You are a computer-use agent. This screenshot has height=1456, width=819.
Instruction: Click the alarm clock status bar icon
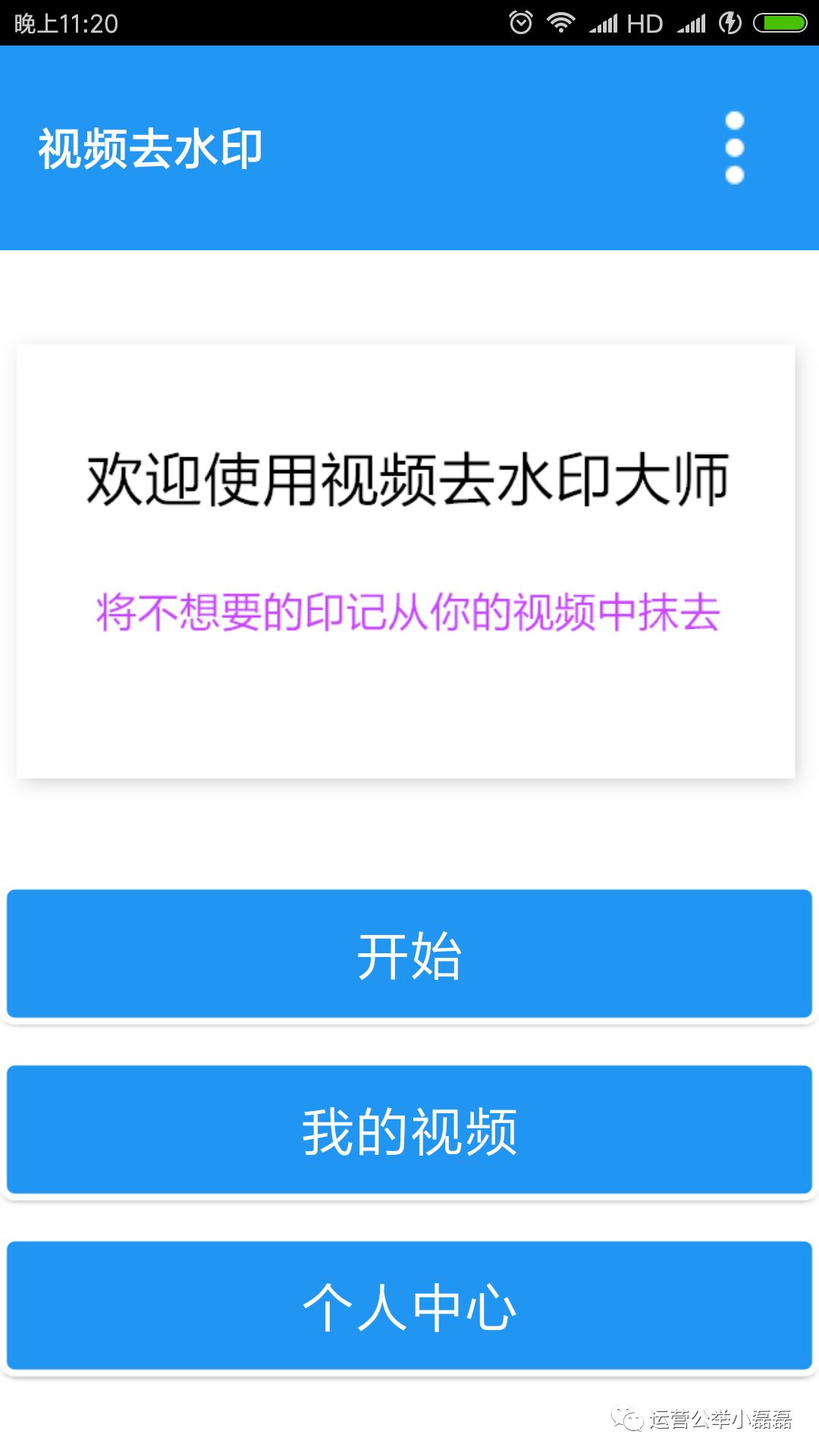(x=522, y=23)
